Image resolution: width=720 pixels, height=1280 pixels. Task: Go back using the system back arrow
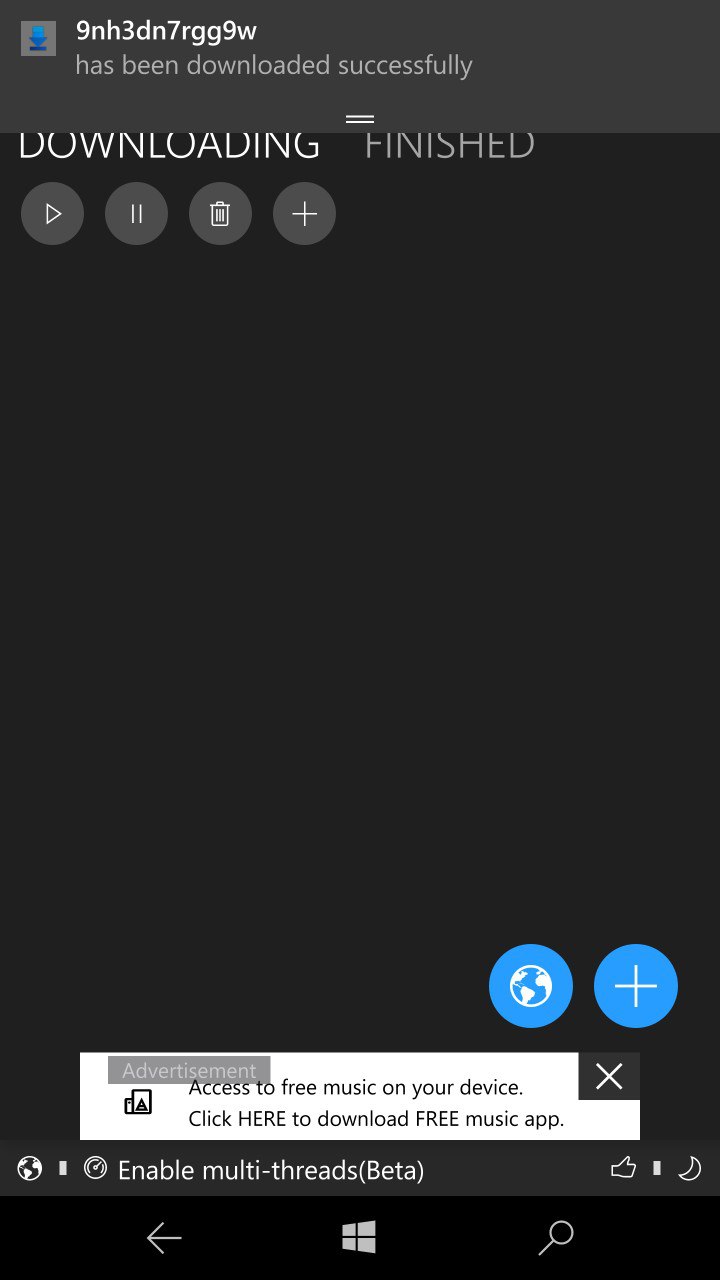tap(164, 1238)
